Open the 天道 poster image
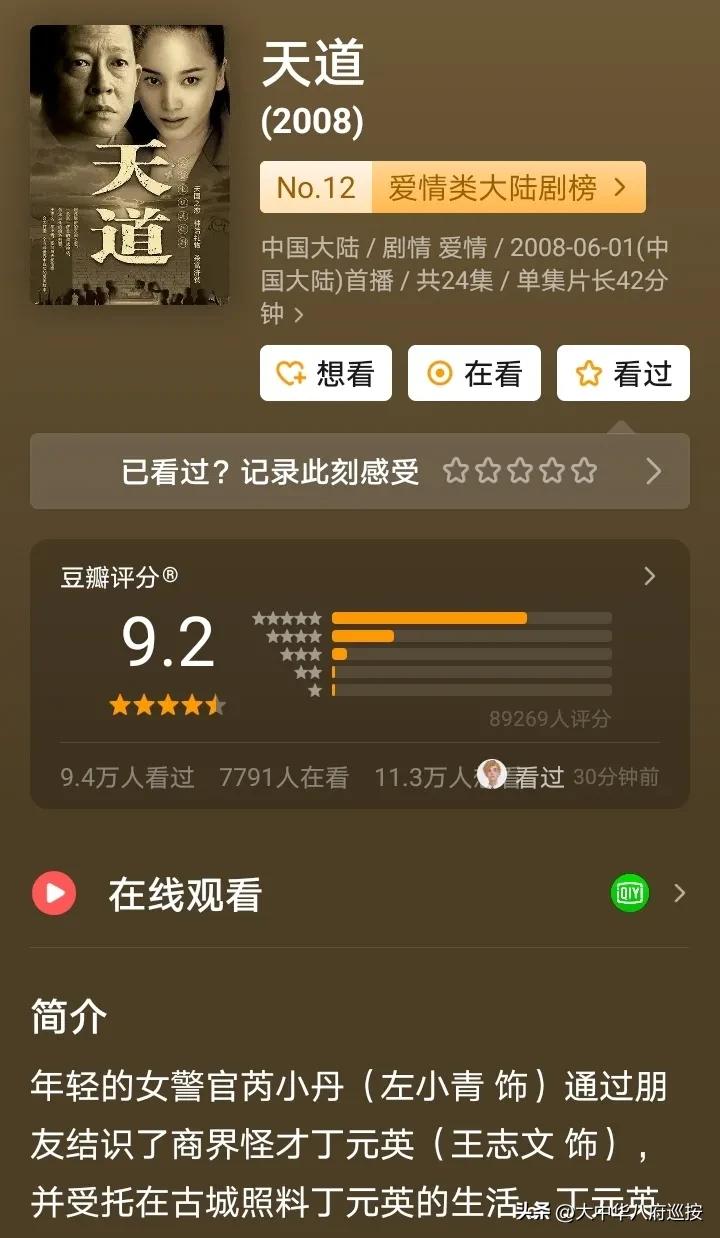 (x=130, y=165)
